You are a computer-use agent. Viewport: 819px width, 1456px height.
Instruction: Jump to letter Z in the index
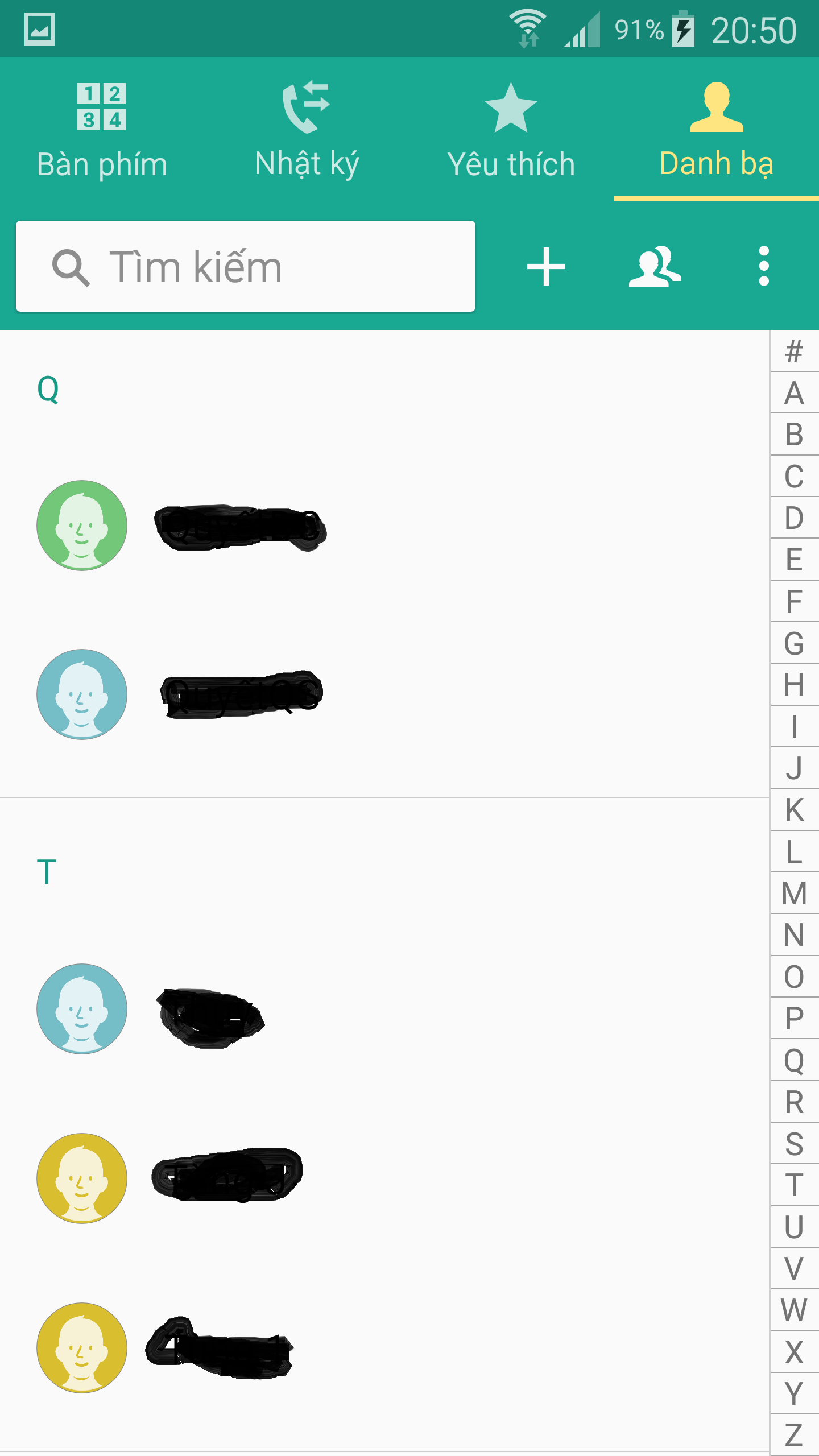795,1435
